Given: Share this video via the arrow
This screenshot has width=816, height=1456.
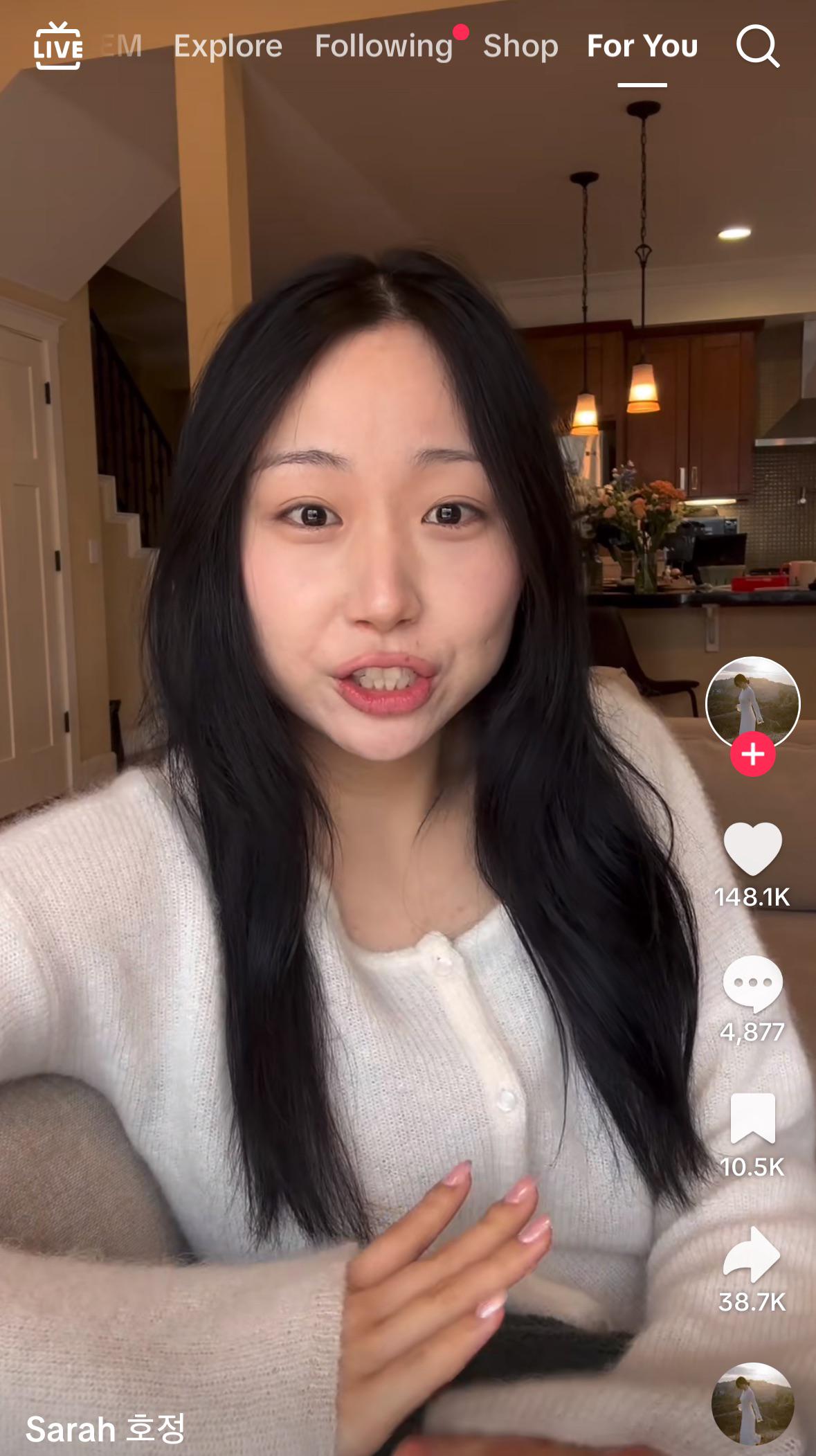Looking at the screenshot, I should click(x=752, y=1253).
